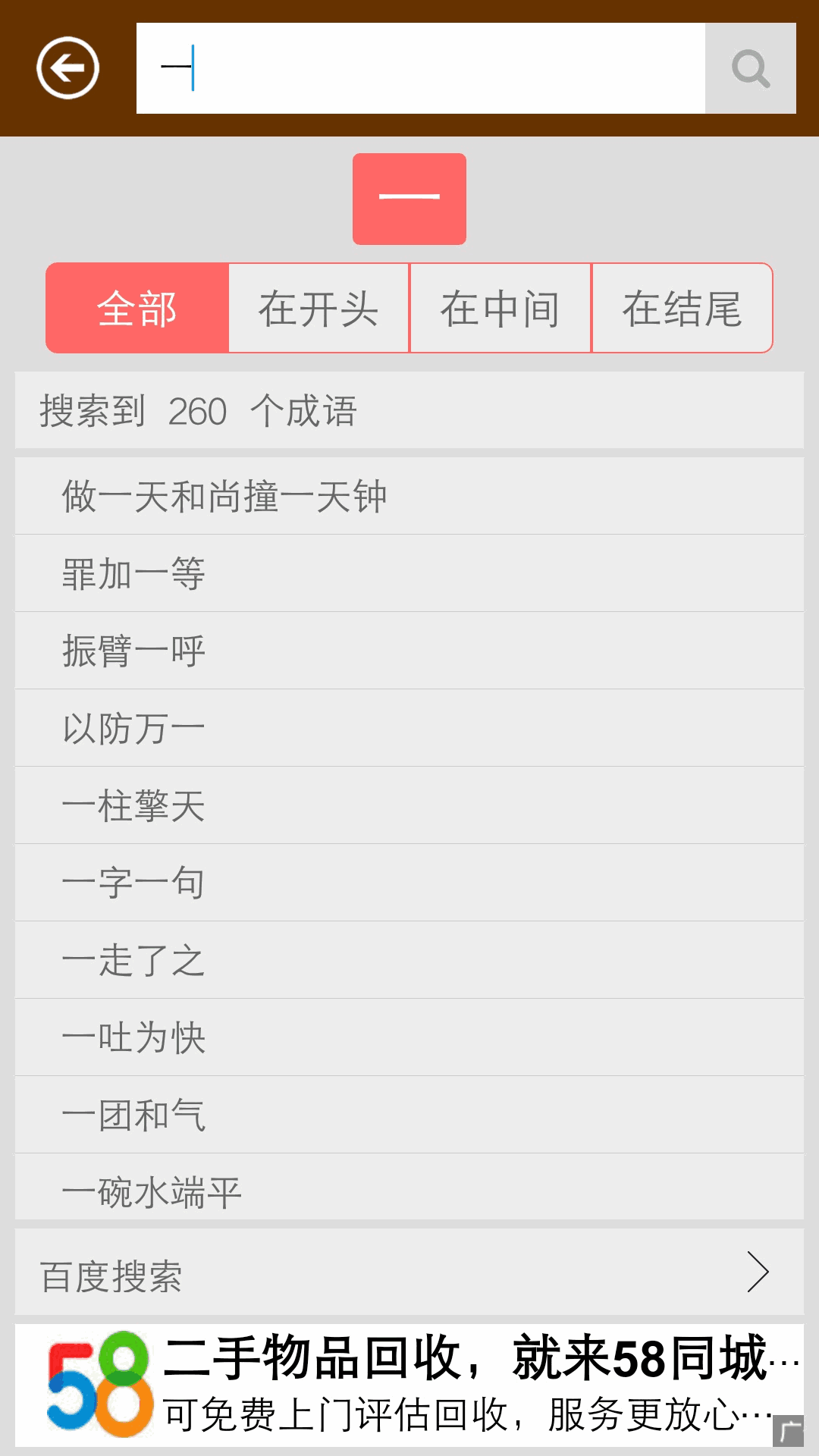Select the idiom 一字一句

(x=133, y=882)
